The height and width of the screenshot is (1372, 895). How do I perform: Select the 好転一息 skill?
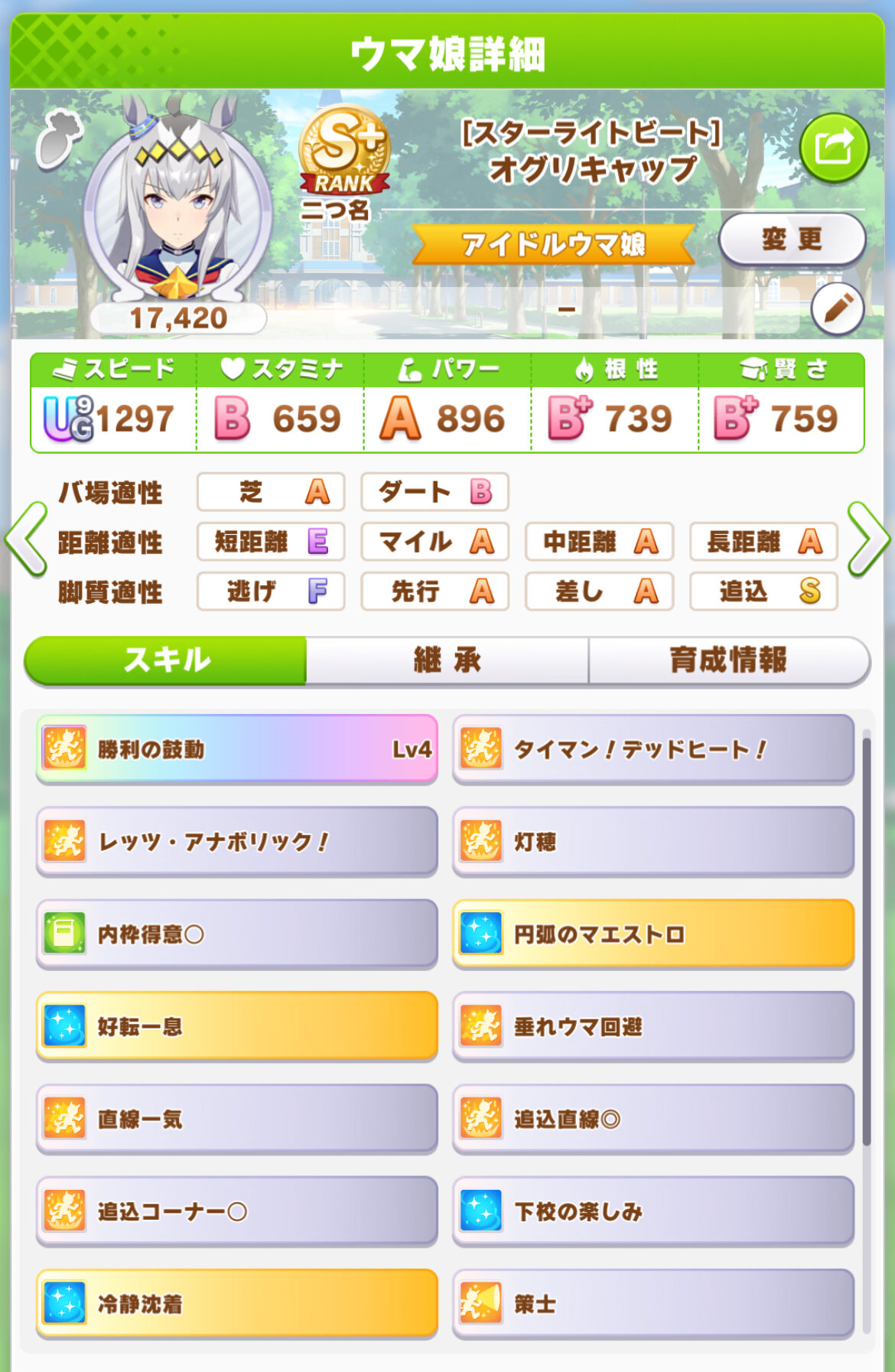click(x=237, y=1026)
